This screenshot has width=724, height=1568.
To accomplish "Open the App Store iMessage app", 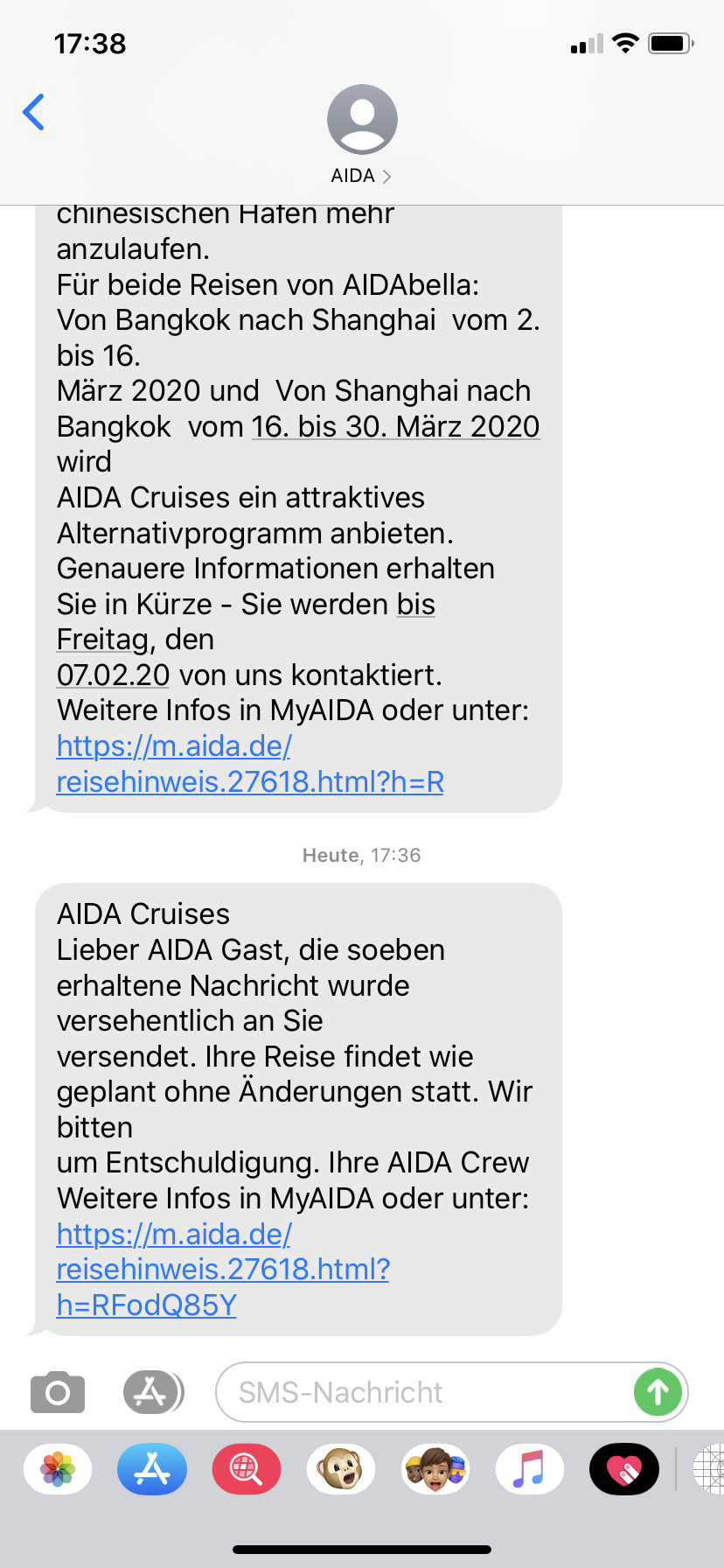I will tap(152, 1469).
